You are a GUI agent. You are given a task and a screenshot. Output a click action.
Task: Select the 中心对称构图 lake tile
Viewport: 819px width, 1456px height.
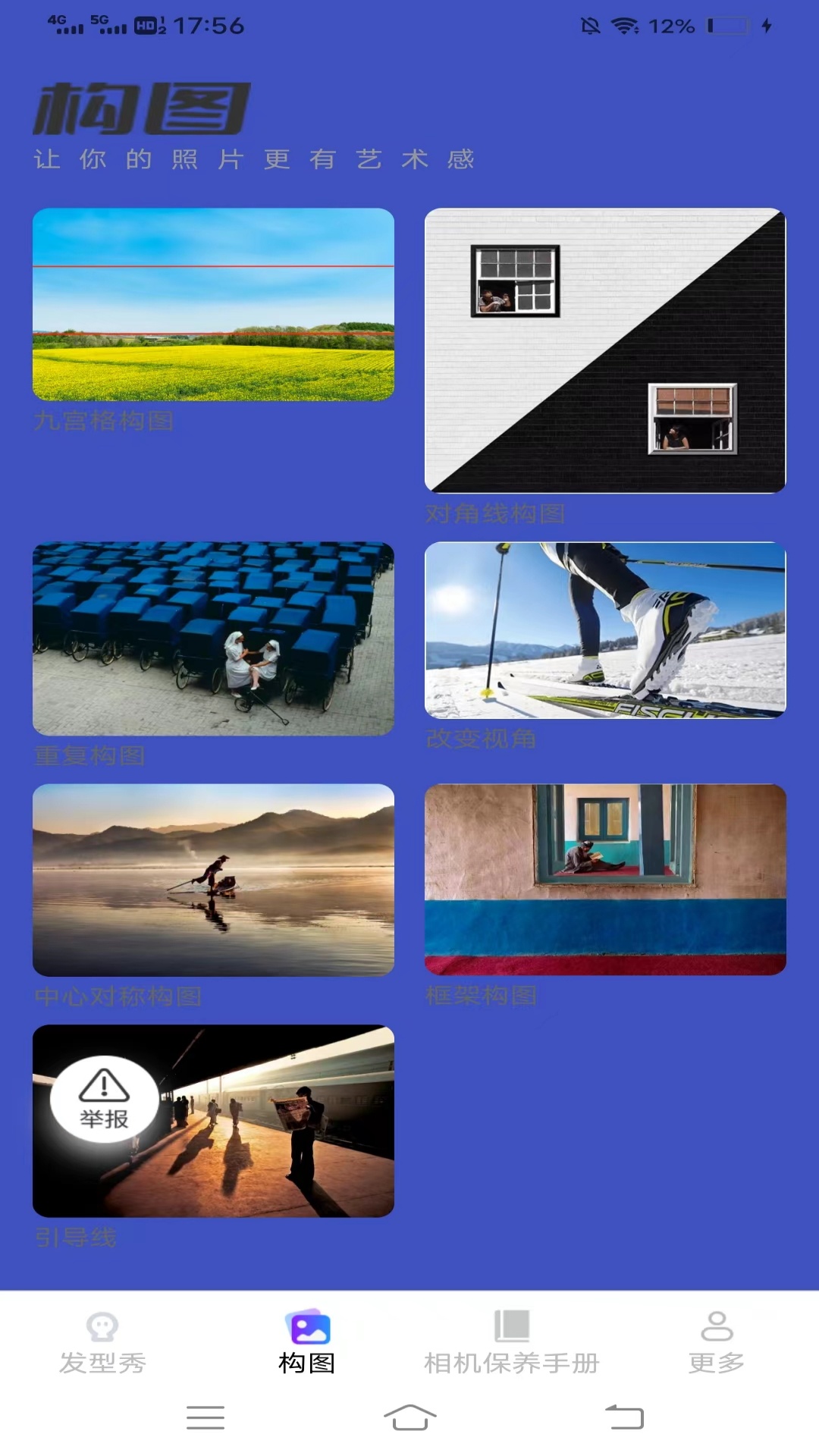(x=213, y=880)
